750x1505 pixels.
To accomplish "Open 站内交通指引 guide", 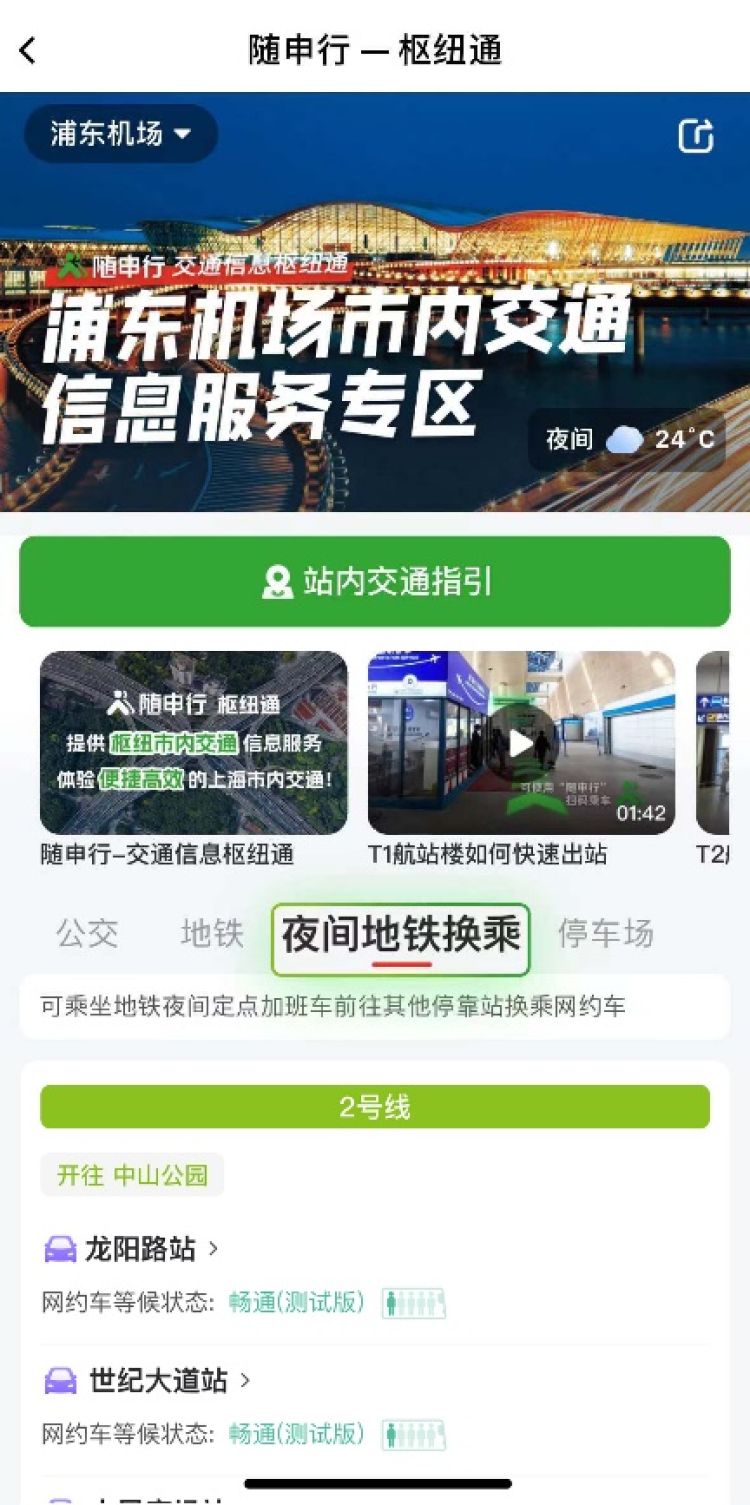I will click(x=375, y=582).
